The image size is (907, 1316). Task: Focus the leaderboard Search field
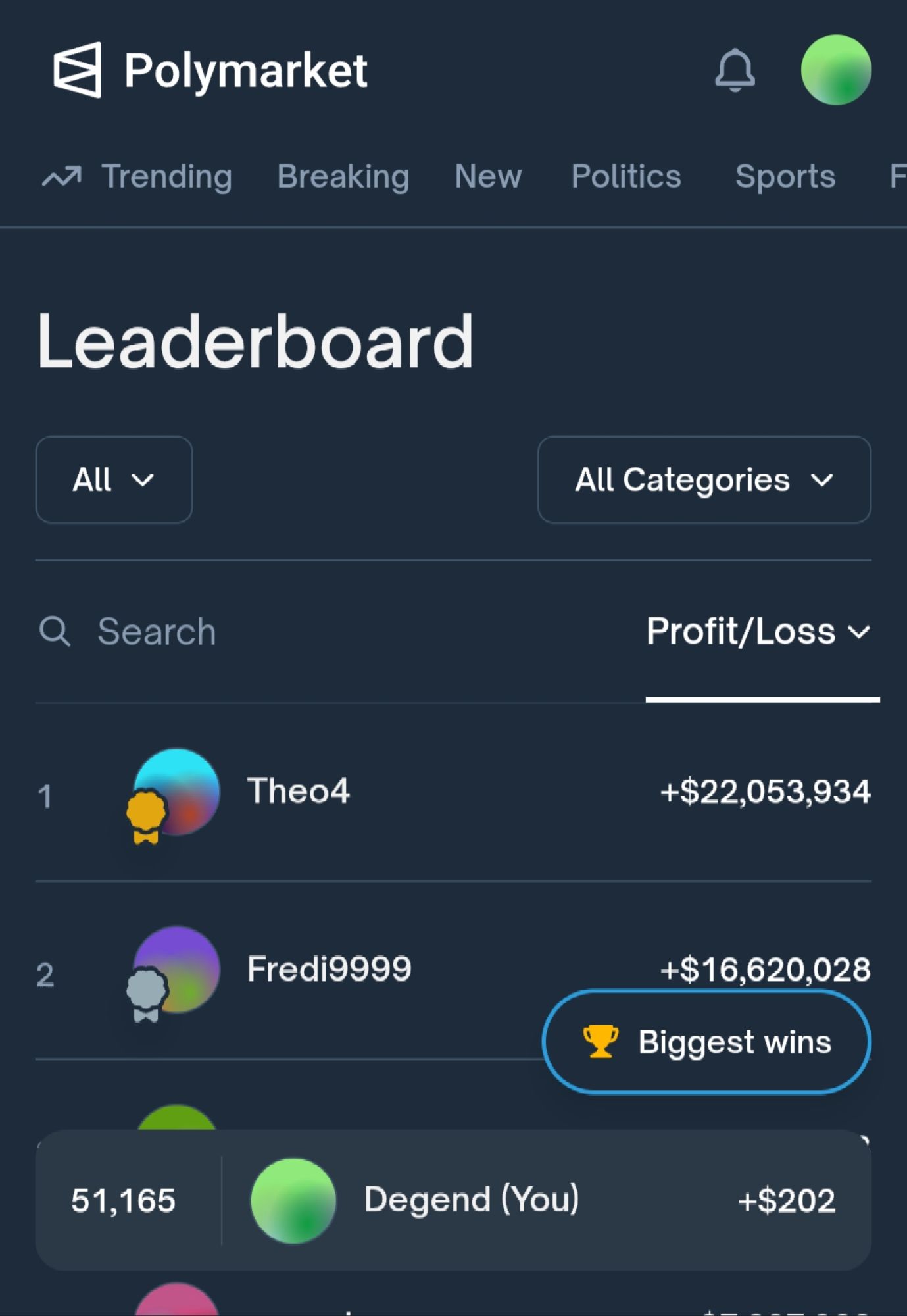pos(157,632)
